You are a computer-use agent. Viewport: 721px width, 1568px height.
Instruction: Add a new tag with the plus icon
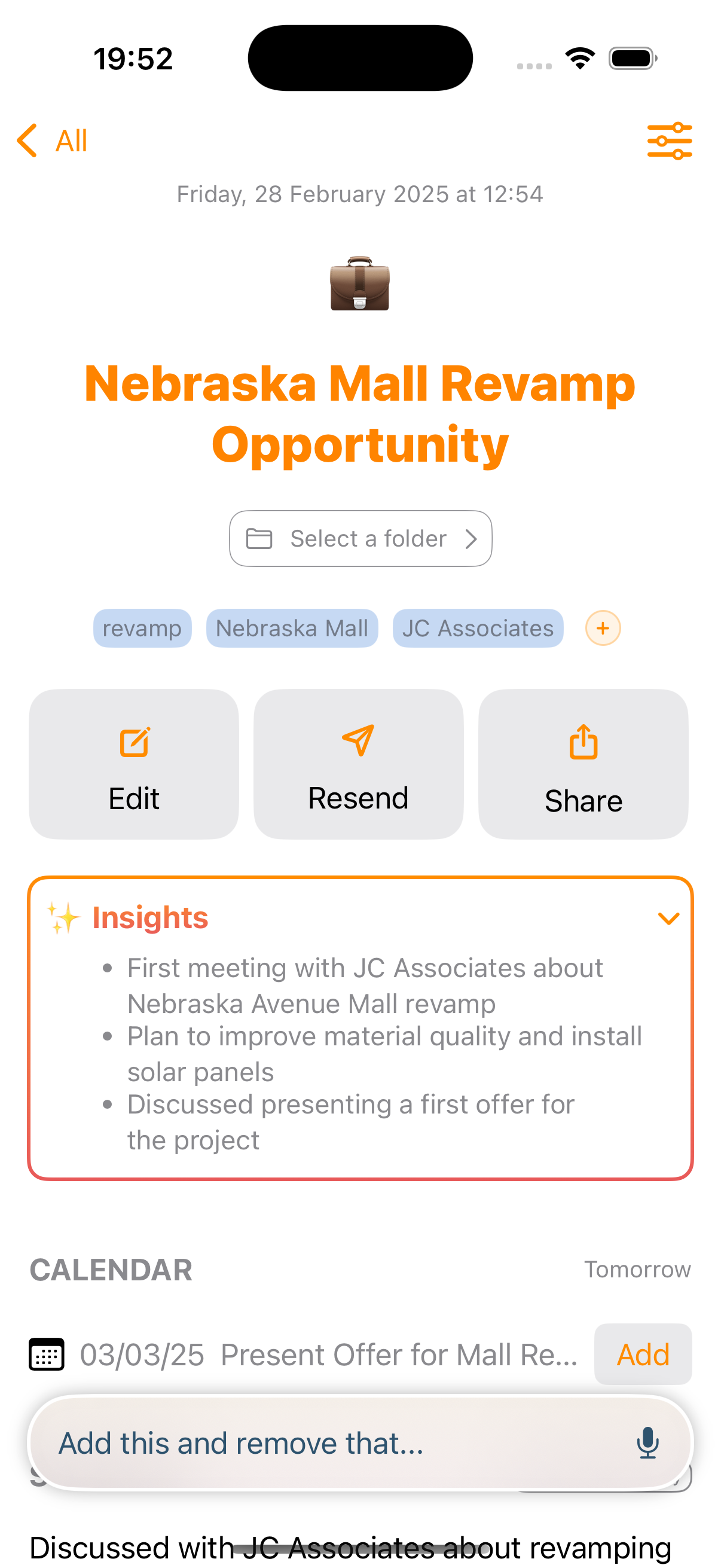point(603,628)
